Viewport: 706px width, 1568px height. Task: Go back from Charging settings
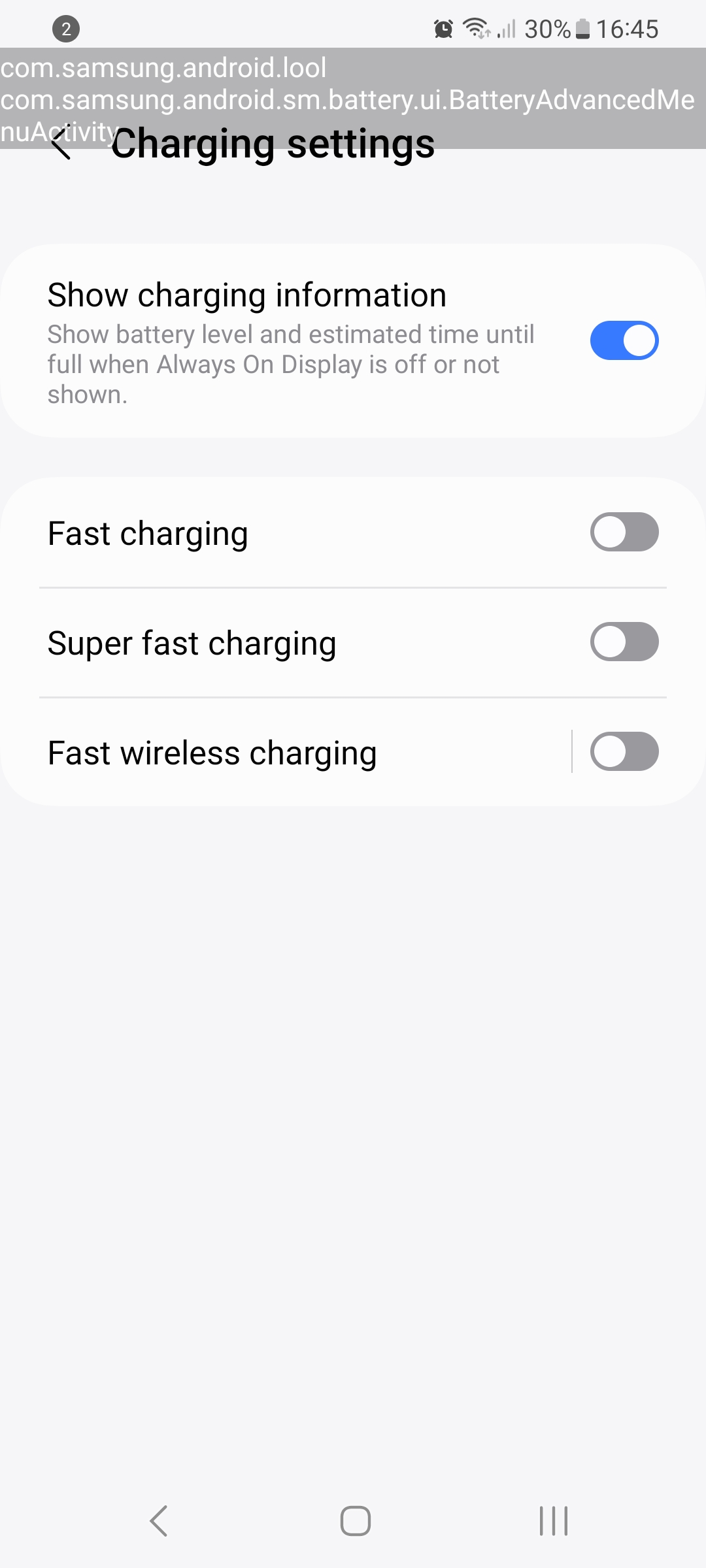[x=61, y=144]
